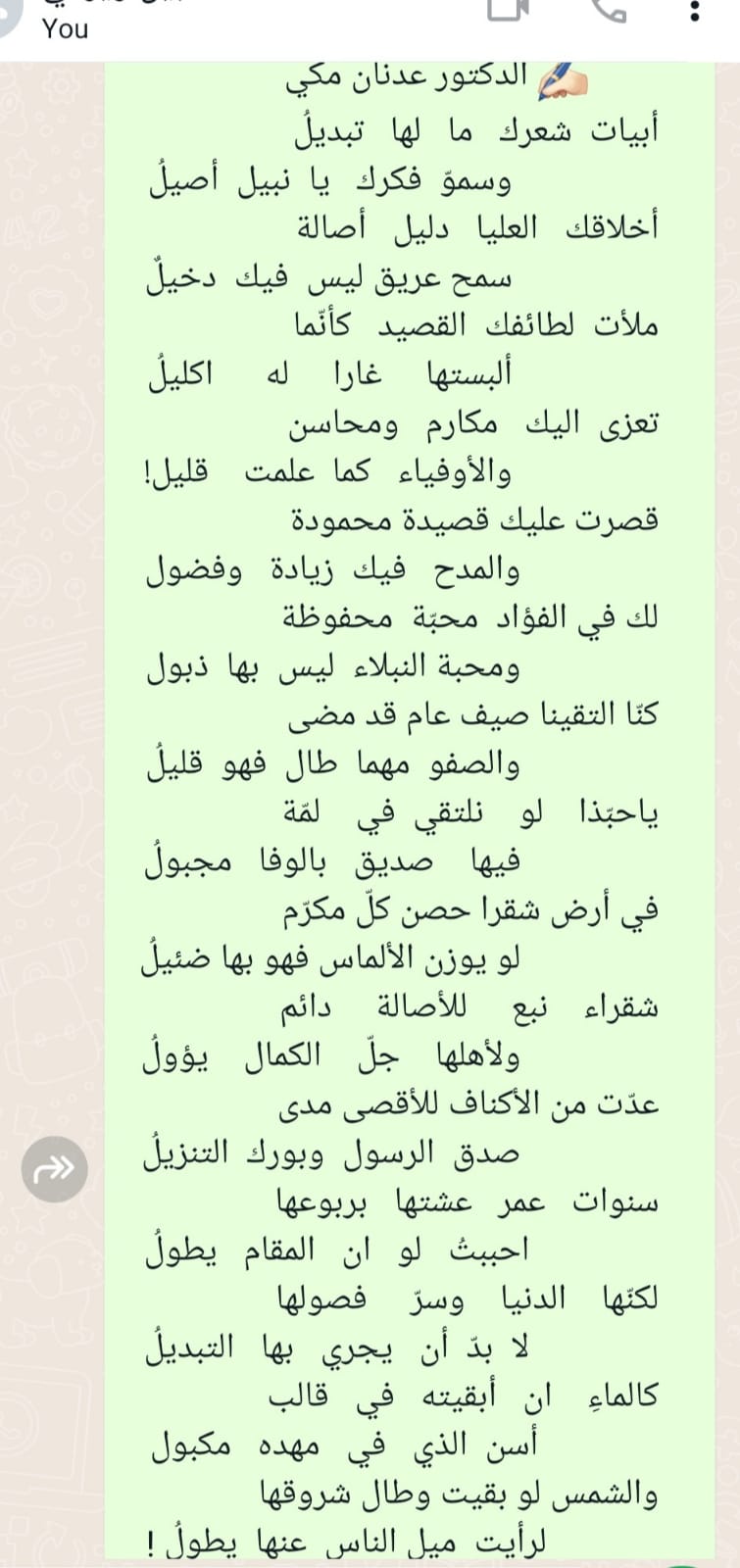This screenshot has width=740, height=1568.
Task: Forward this poem message
Action: 54,1168
